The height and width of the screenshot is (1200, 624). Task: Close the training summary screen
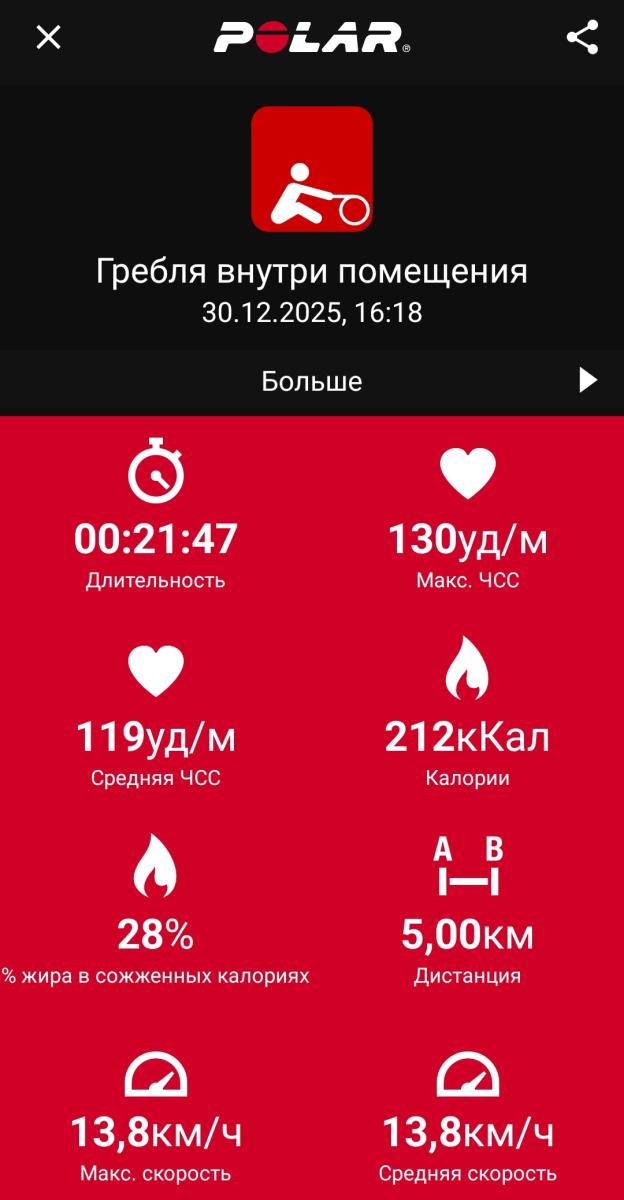click(x=48, y=38)
